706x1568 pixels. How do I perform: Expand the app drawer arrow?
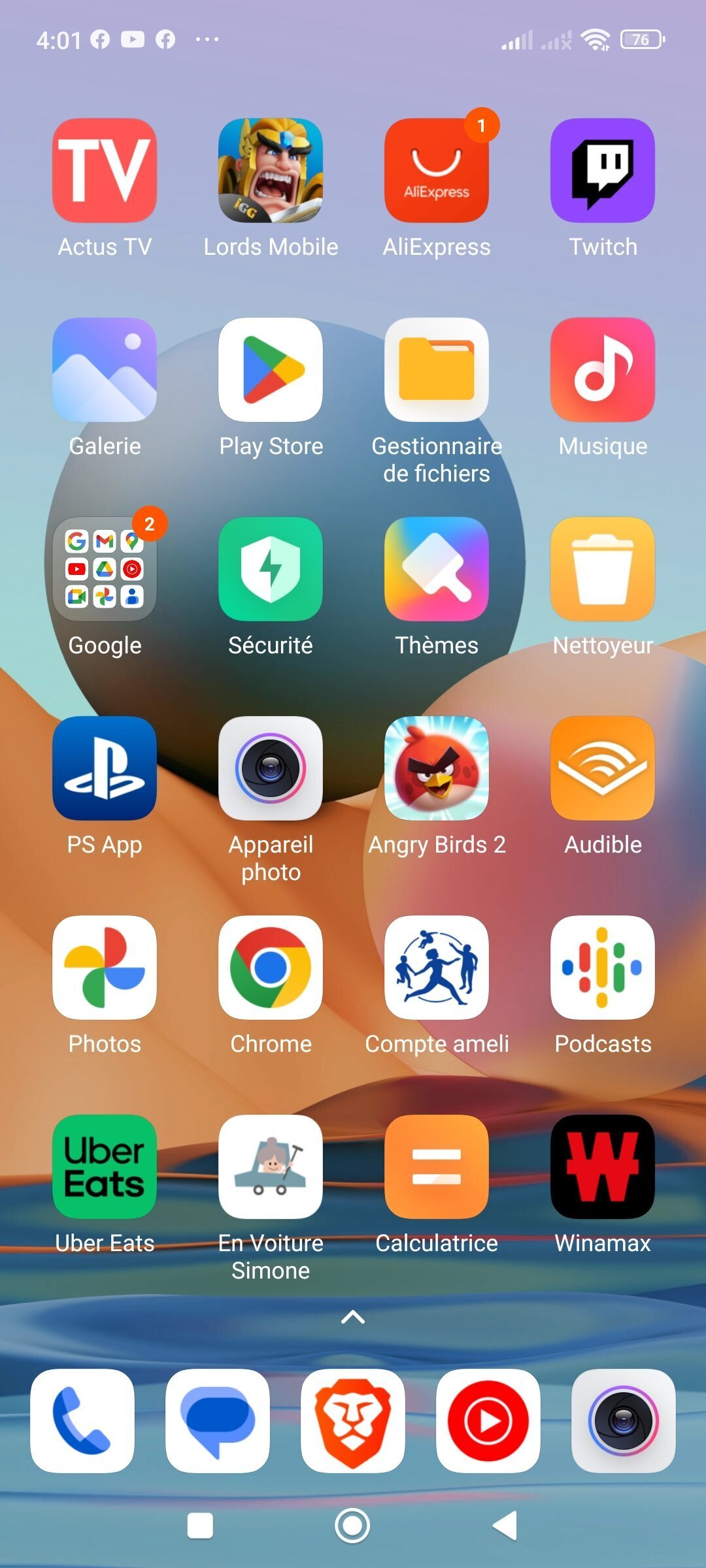click(x=353, y=1317)
